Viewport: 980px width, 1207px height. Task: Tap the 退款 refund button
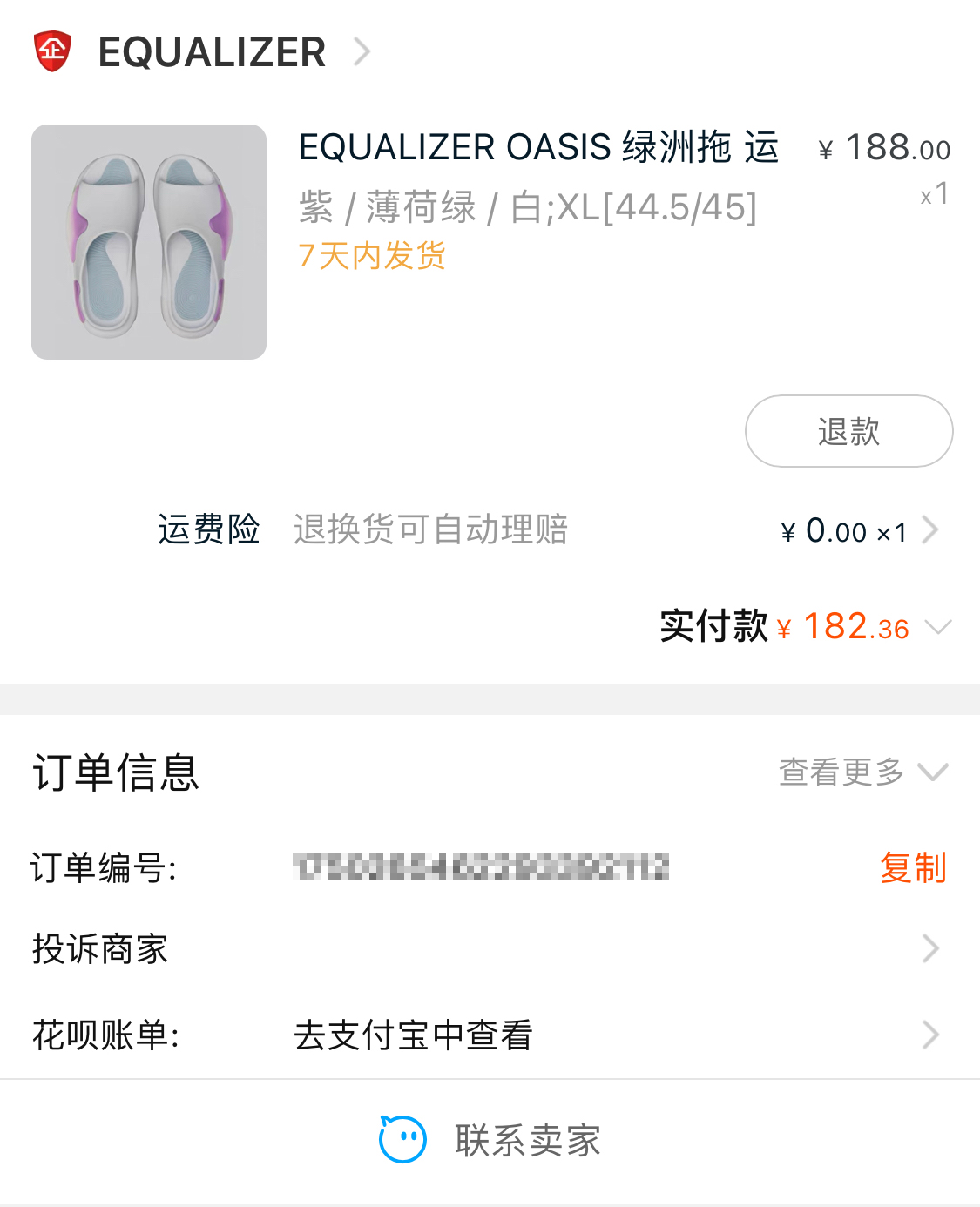(x=848, y=431)
